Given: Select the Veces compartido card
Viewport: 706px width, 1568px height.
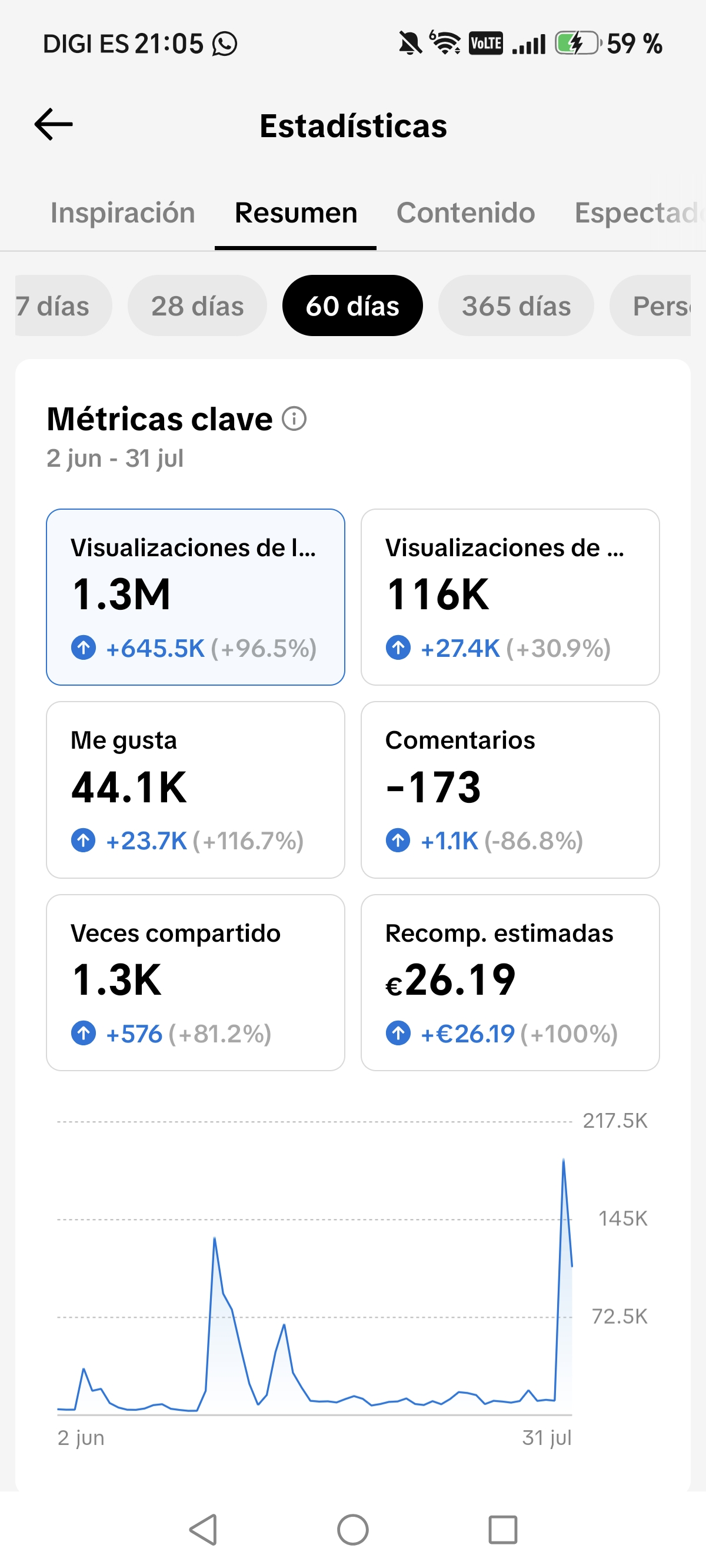Looking at the screenshot, I should (195, 982).
